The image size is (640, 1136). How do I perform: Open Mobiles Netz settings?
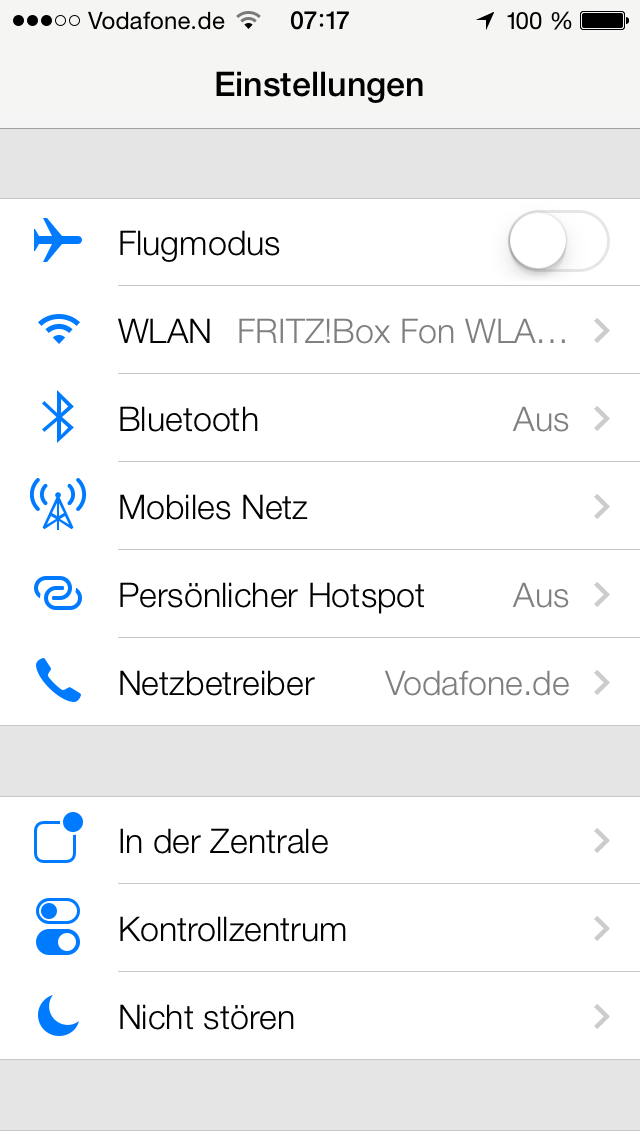(x=320, y=506)
